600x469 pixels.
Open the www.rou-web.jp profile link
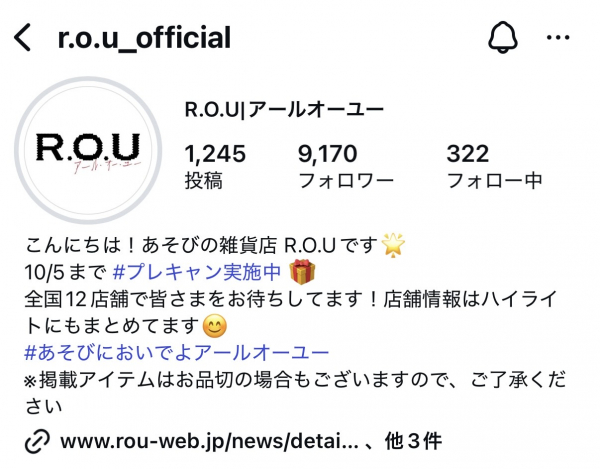tap(208, 440)
